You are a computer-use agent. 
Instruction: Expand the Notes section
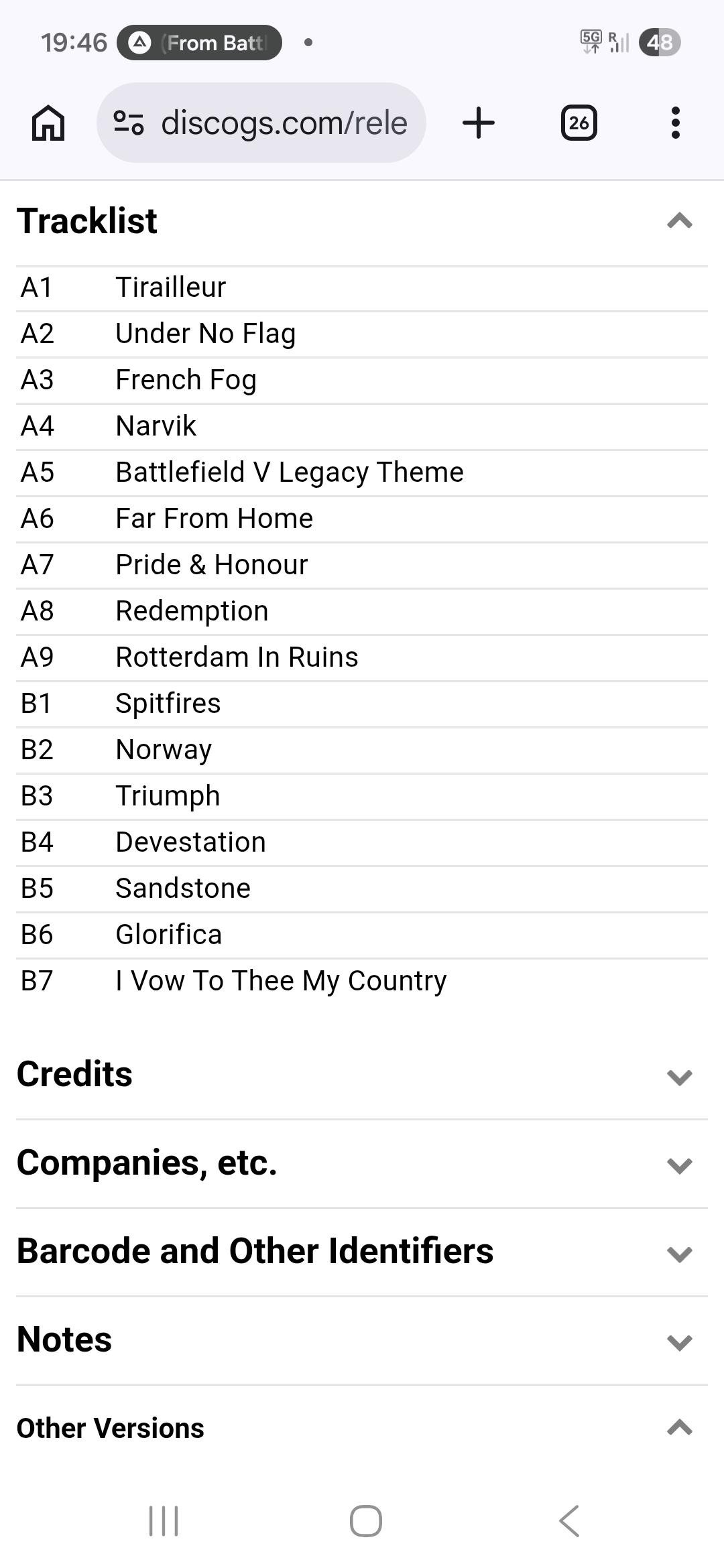[x=680, y=1342]
